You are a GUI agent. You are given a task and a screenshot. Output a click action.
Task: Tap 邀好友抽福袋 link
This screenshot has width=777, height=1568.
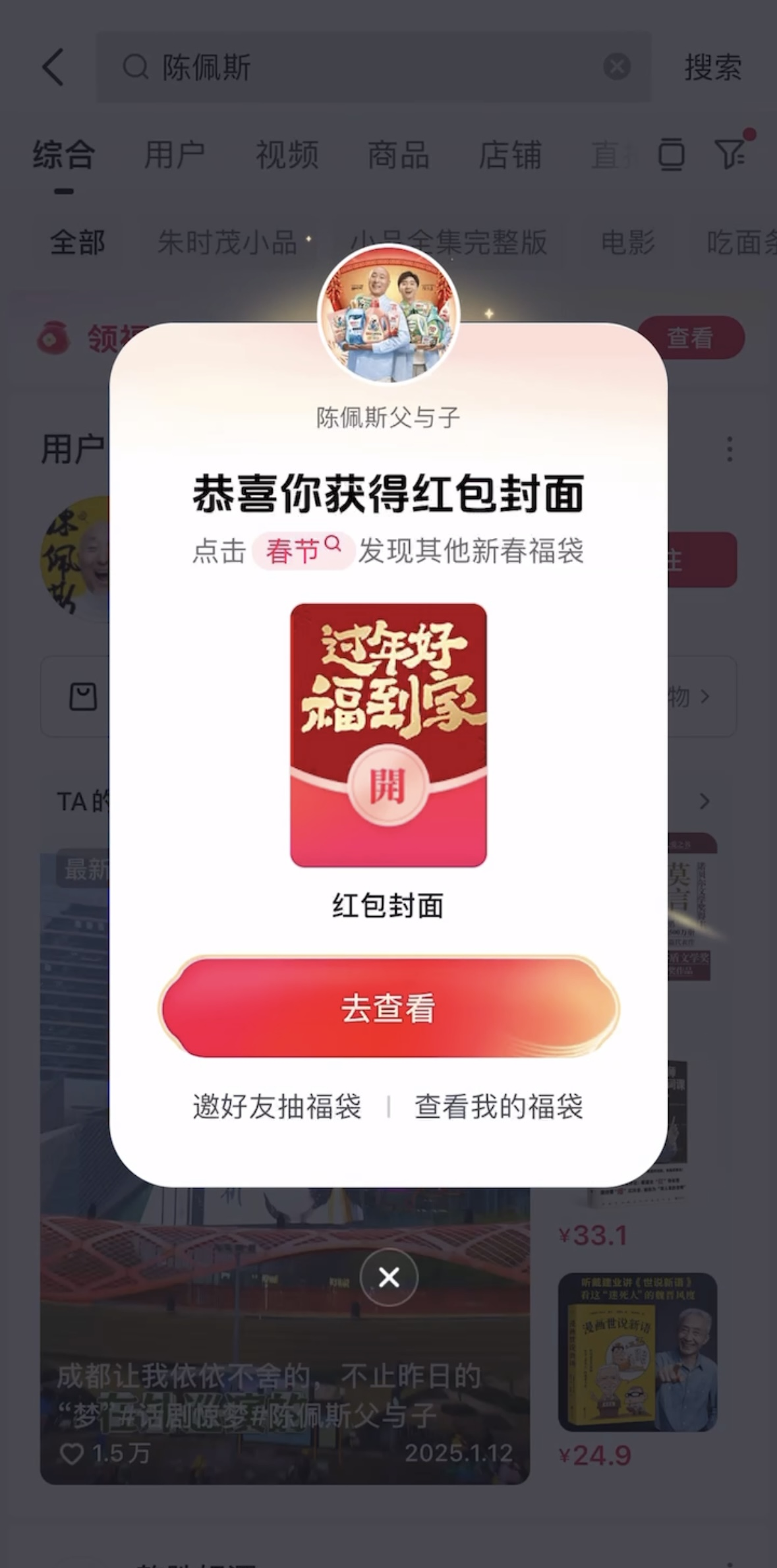[x=277, y=1107]
